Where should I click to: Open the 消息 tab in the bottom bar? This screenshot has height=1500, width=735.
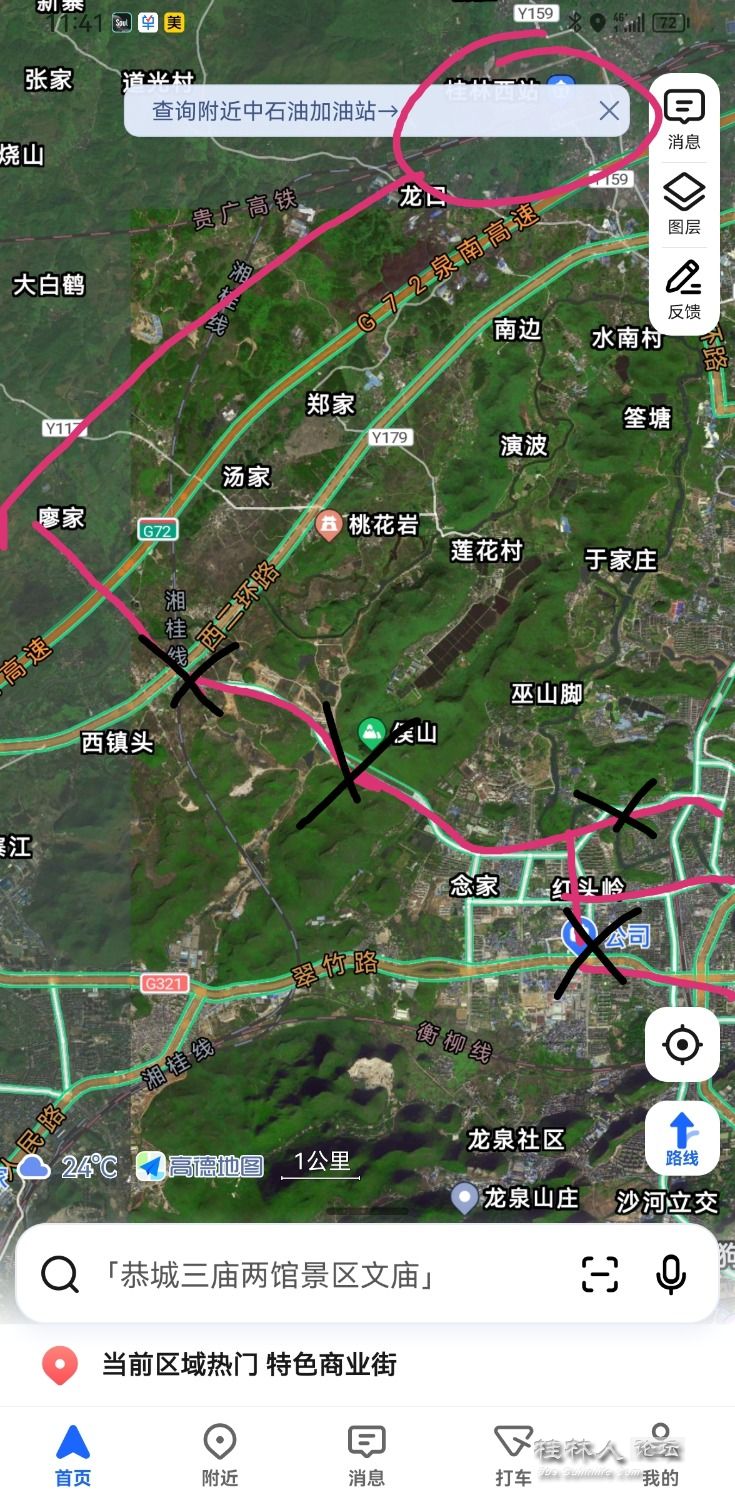[x=366, y=1455]
